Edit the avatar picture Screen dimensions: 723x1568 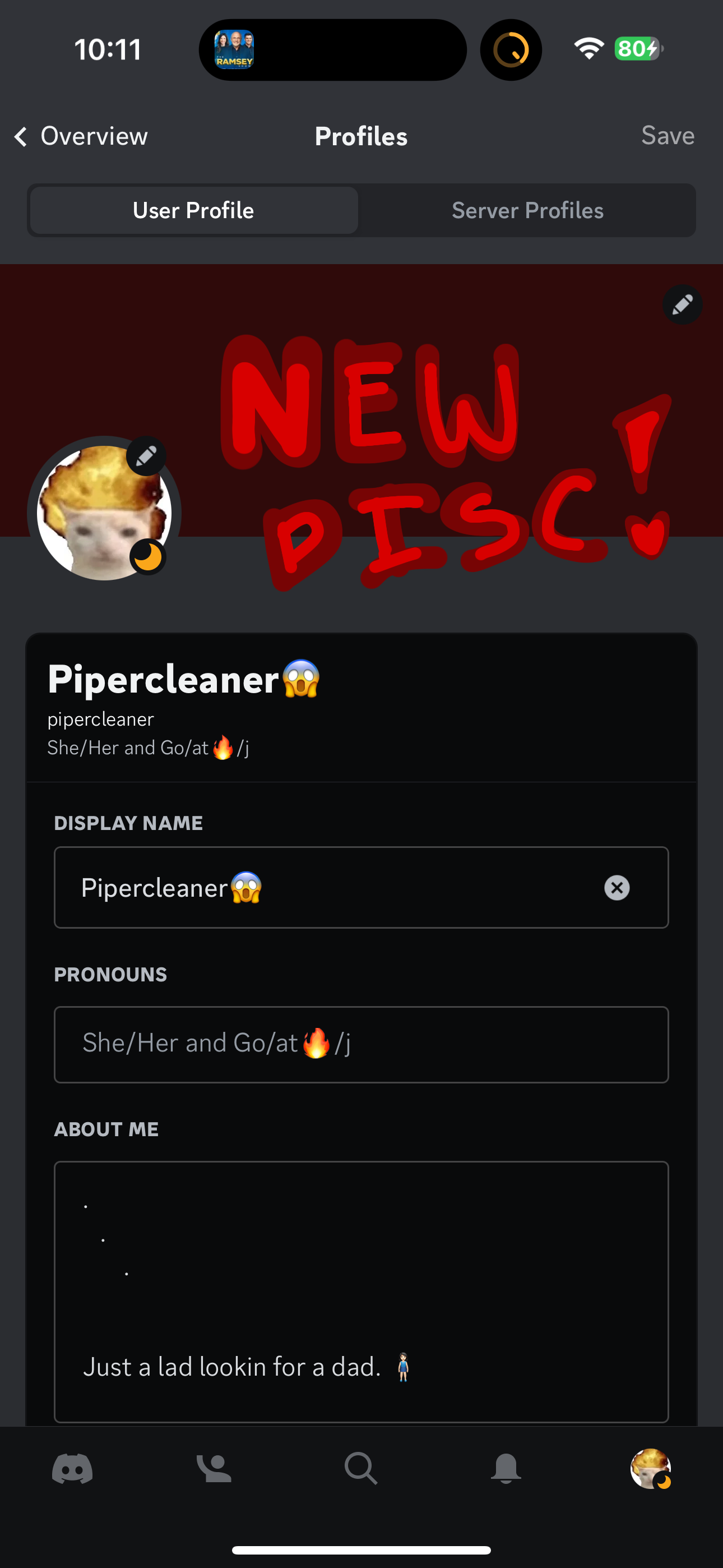click(x=146, y=456)
